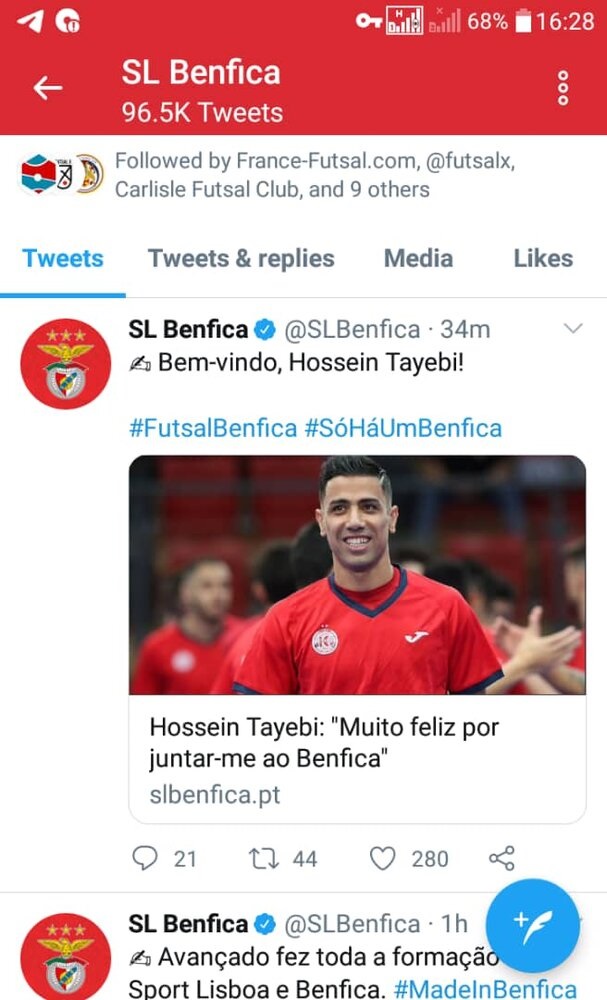Viewport: 607px width, 1000px height.
Task: Select the Tweets tab
Action: [62, 258]
